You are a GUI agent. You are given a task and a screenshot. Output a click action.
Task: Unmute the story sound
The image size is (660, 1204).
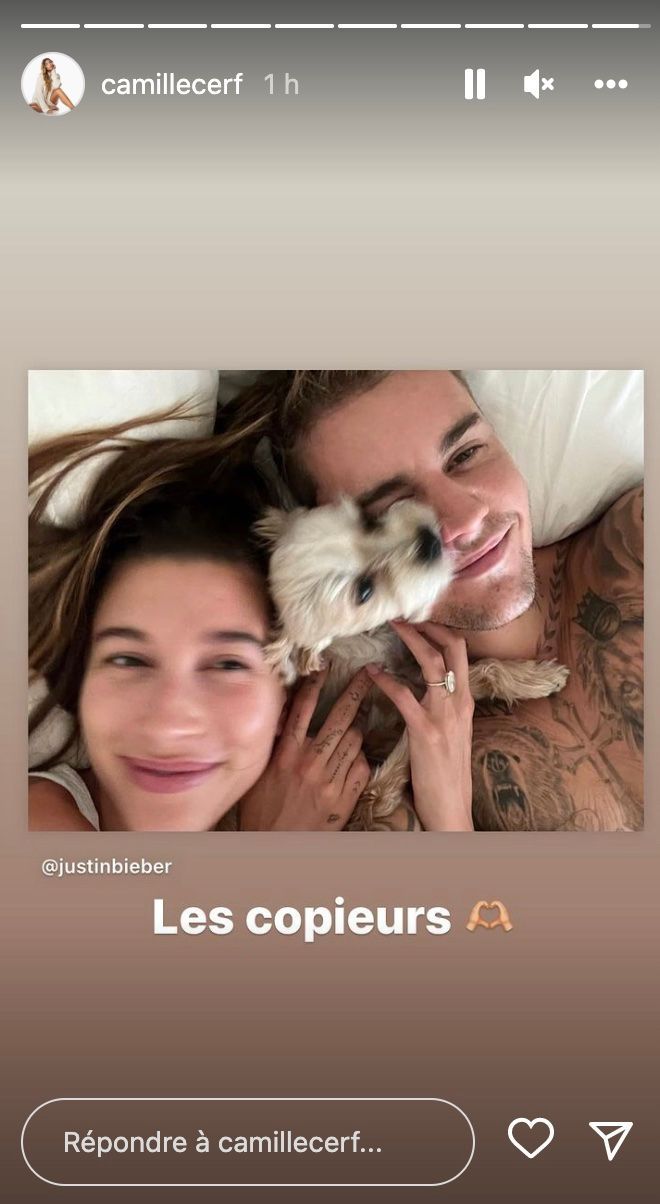[538, 85]
